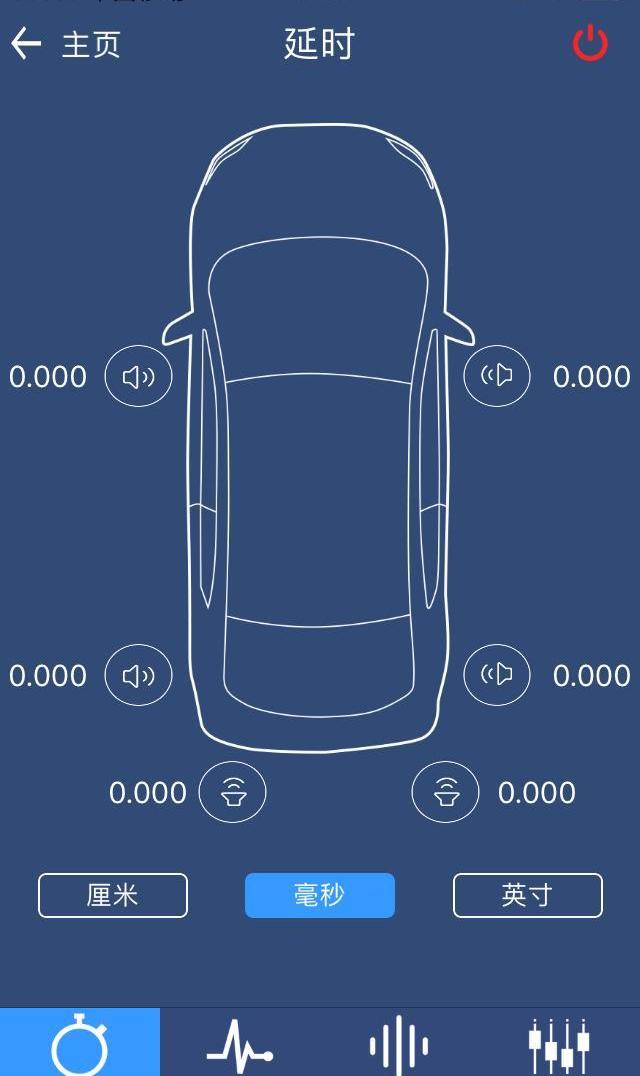Select the rear right speaker icon
Image resolution: width=640 pixels, height=1076 pixels.
[497, 675]
